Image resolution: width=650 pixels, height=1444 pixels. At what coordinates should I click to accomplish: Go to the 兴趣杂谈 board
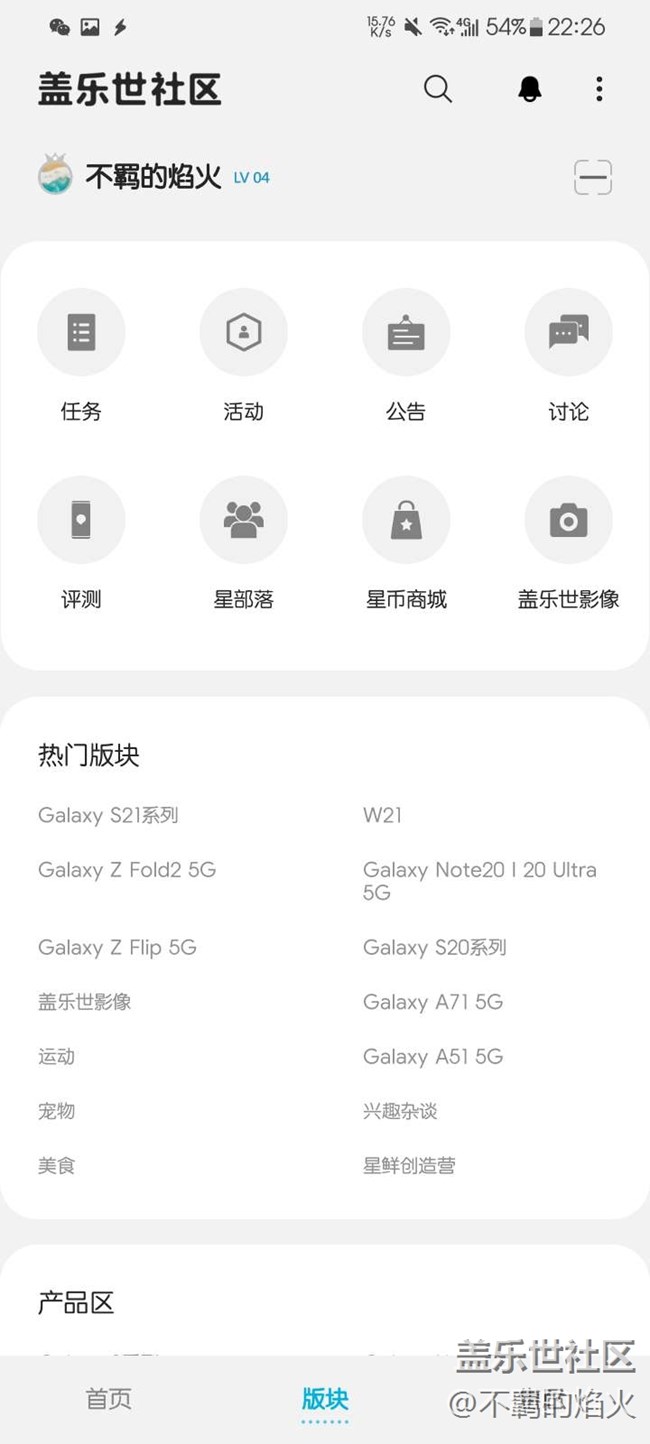[x=400, y=1111]
